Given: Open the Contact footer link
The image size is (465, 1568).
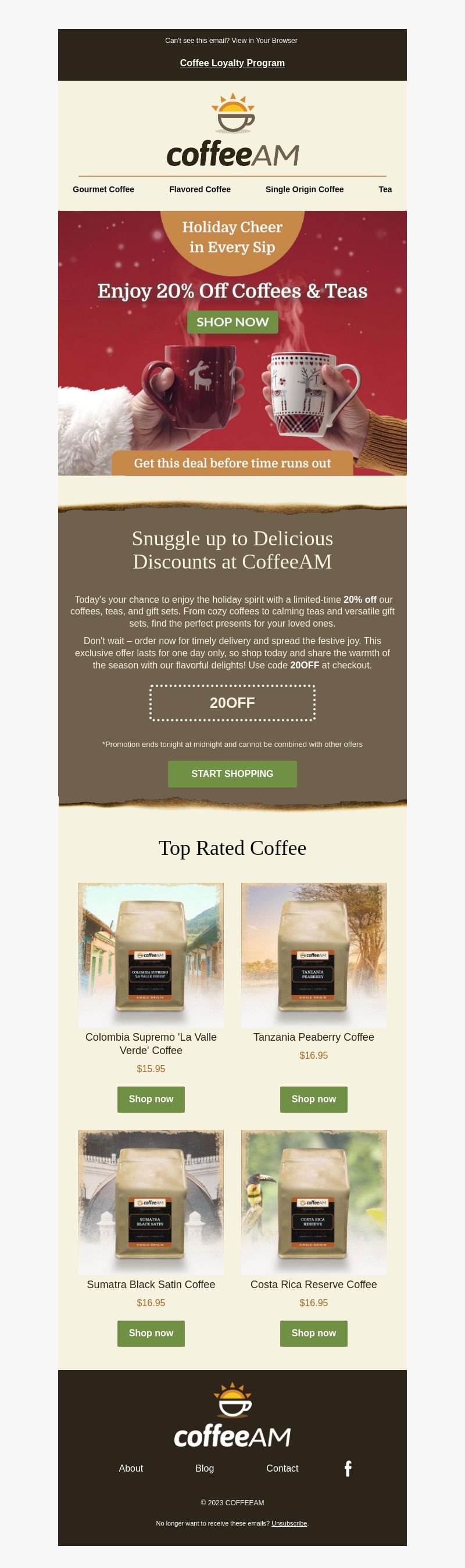Looking at the screenshot, I should point(282,1468).
